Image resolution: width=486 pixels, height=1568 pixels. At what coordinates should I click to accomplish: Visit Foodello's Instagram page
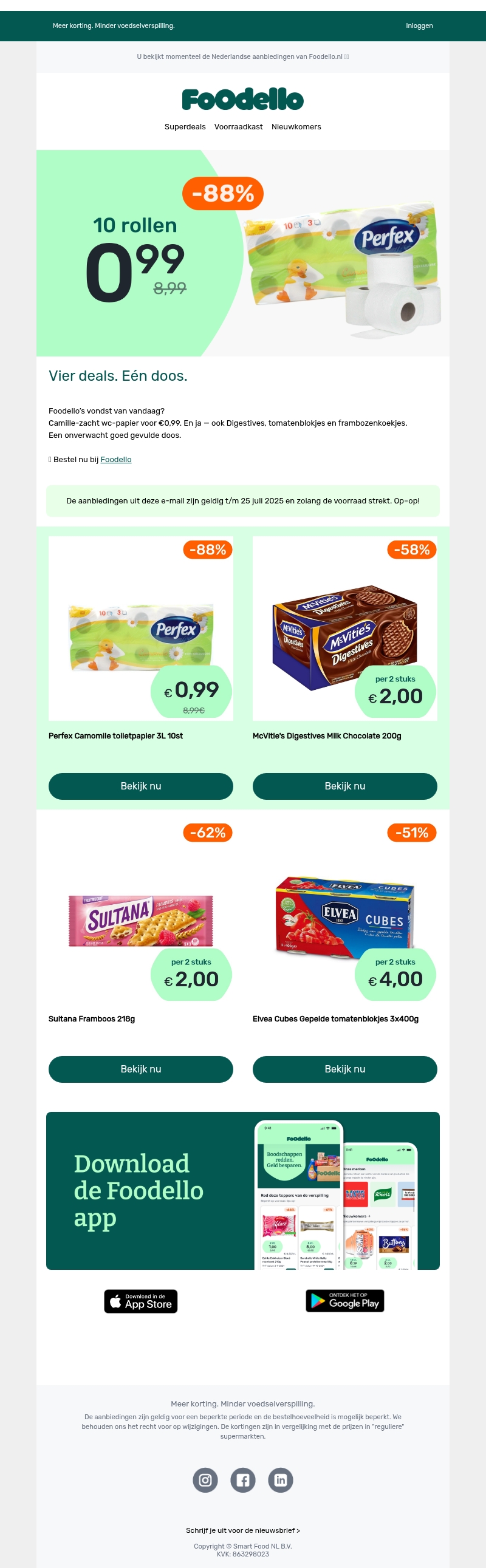(205, 1480)
